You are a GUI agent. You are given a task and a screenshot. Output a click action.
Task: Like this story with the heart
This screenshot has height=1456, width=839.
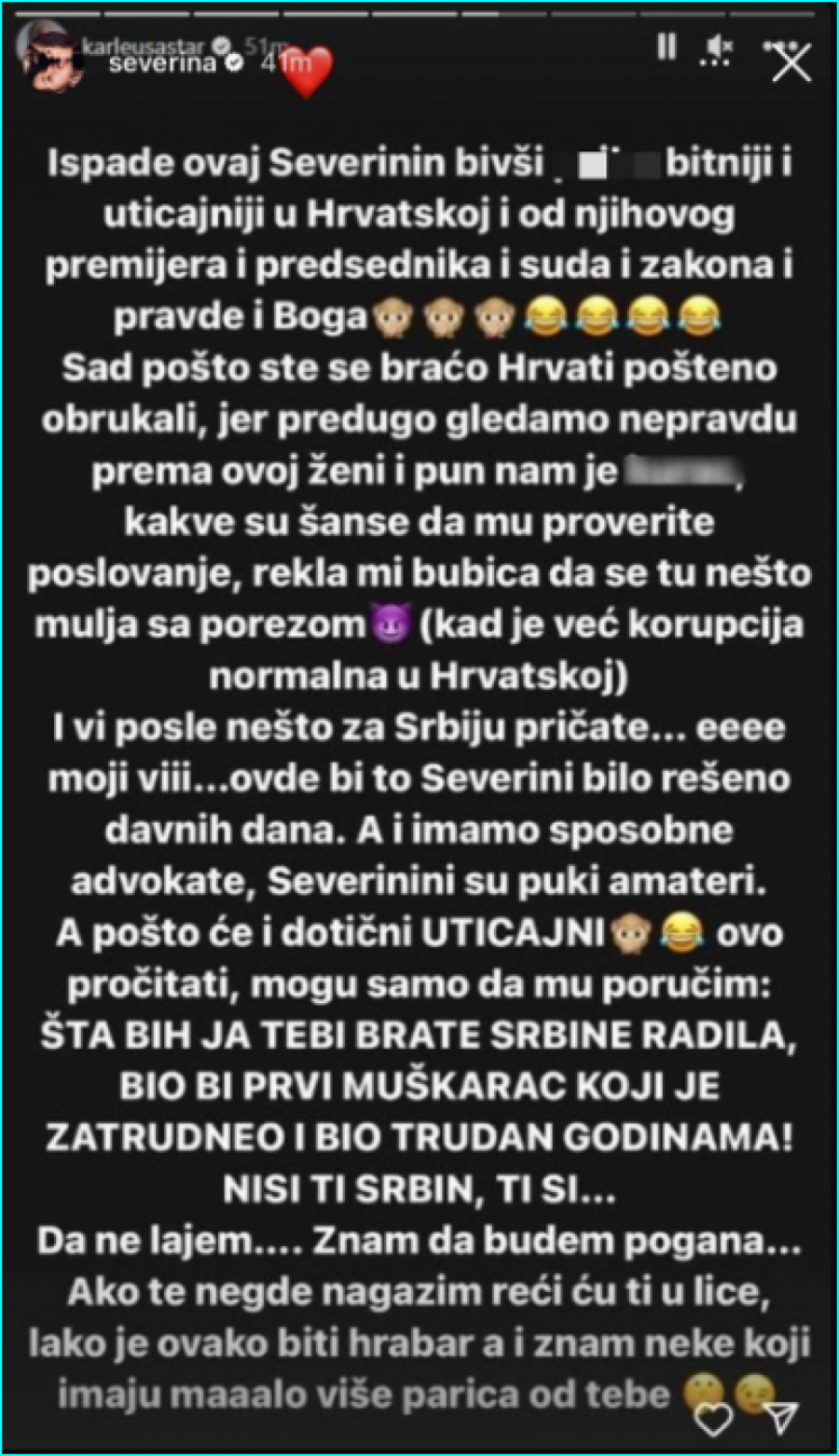pos(715,1419)
